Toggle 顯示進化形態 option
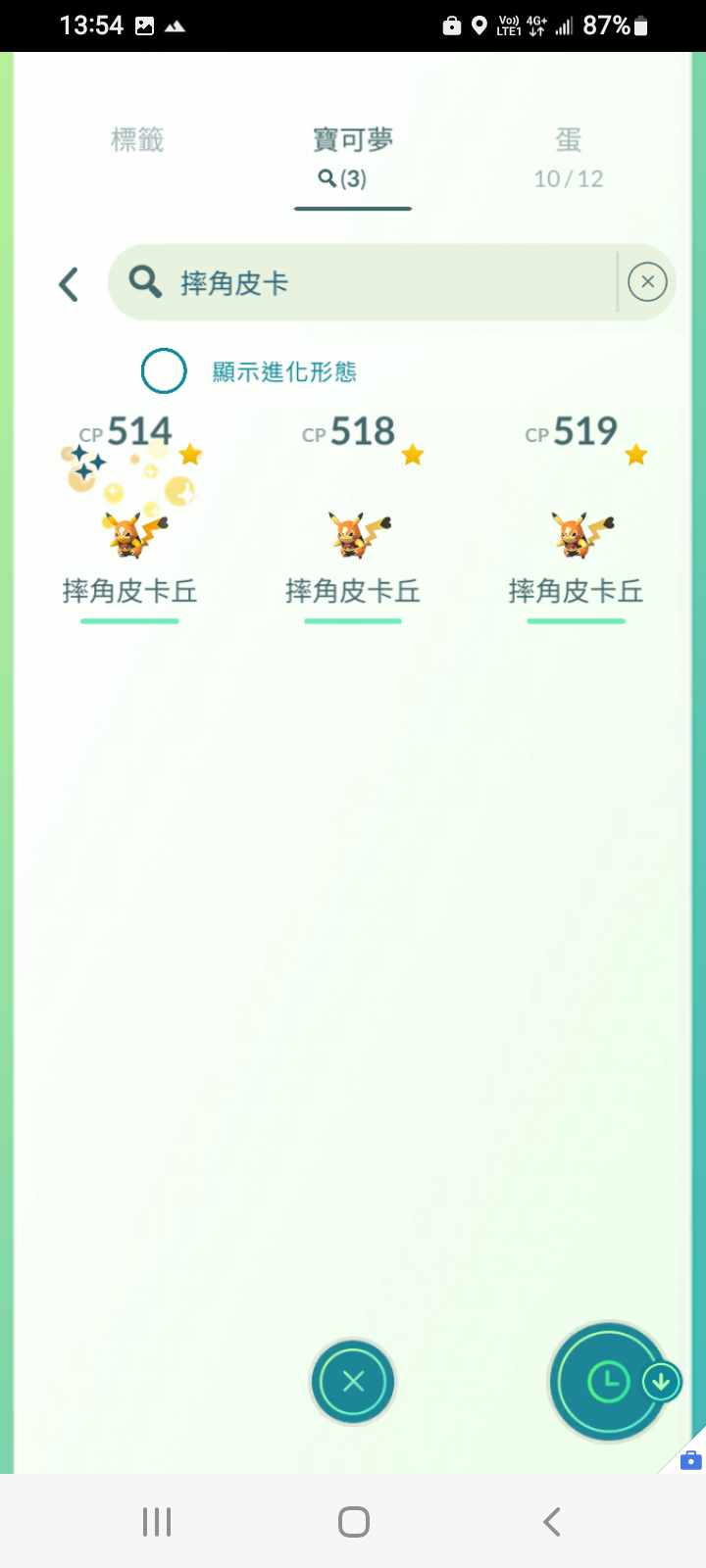This screenshot has width=706, height=1568. click(x=164, y=371)
